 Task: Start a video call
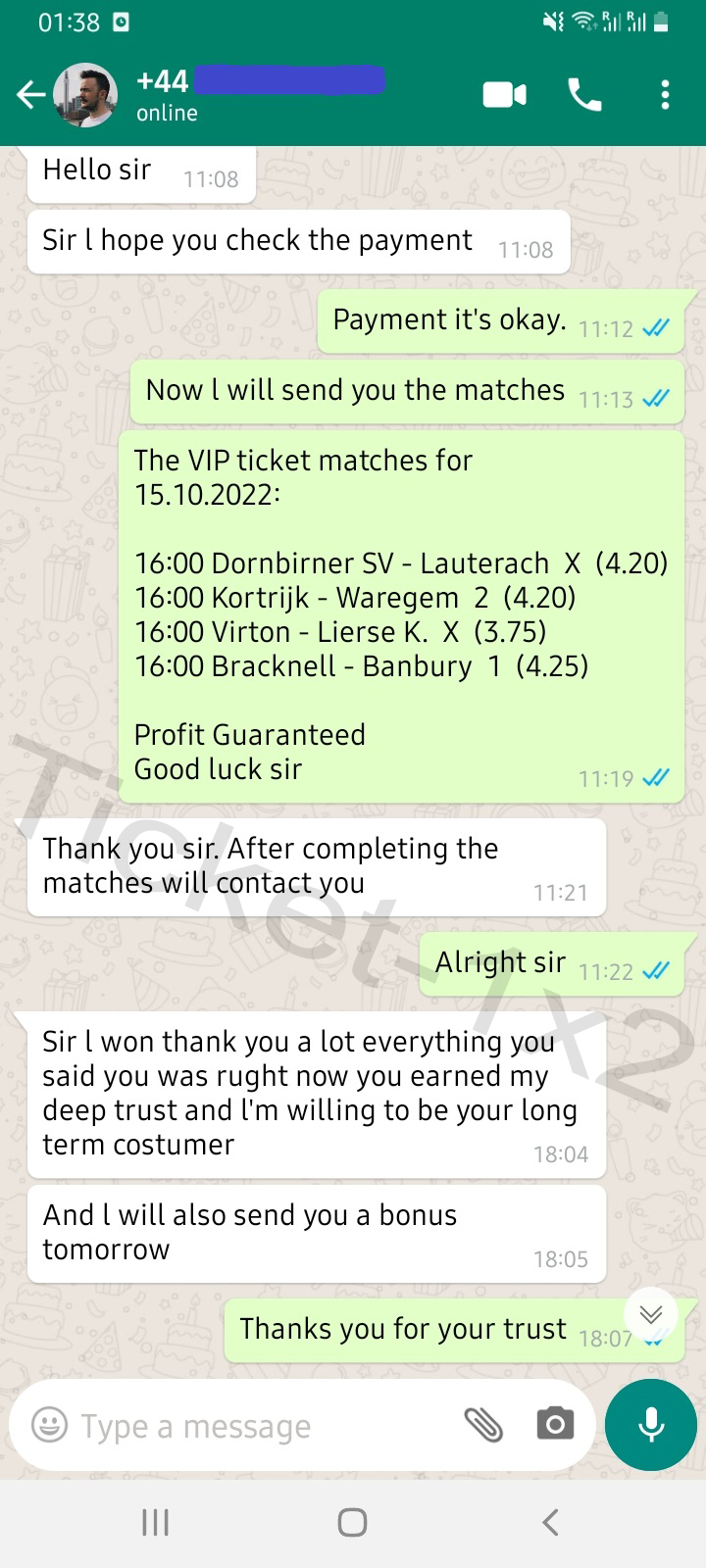coord(505,95)
